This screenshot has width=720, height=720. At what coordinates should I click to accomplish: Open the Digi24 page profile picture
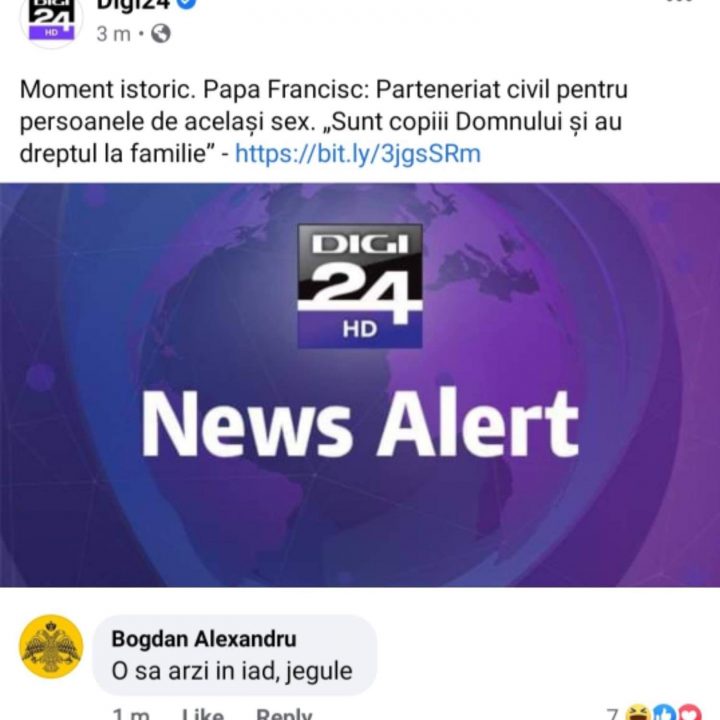point(51,18)
